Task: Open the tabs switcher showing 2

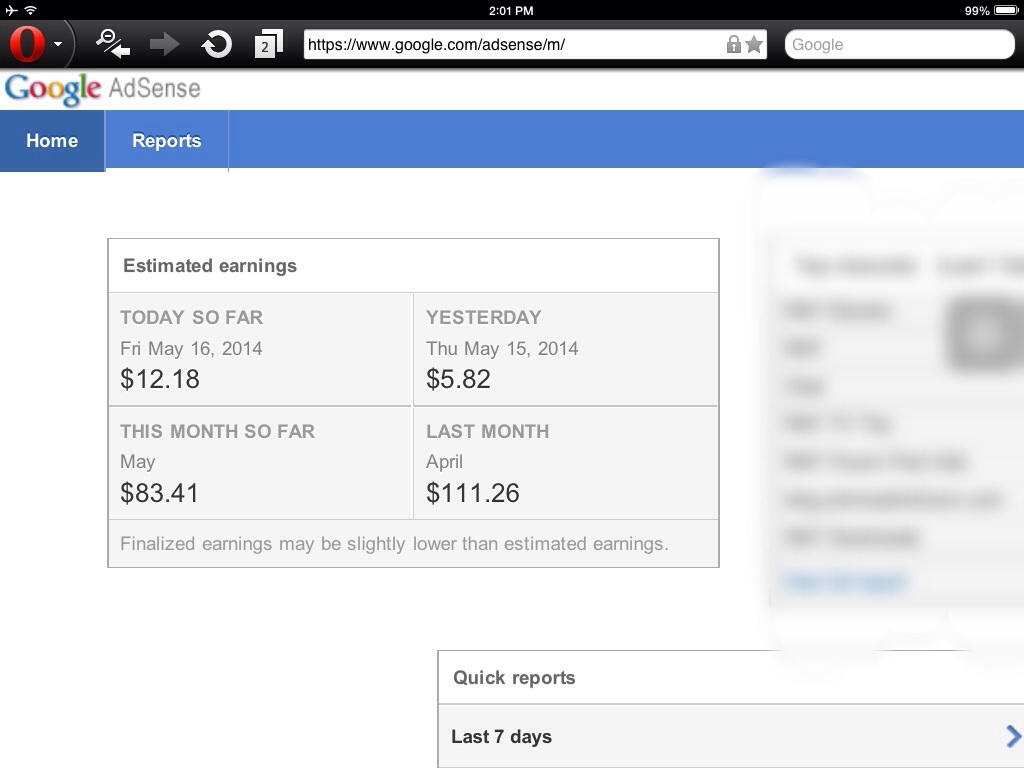Action: (x=268, y=44)
